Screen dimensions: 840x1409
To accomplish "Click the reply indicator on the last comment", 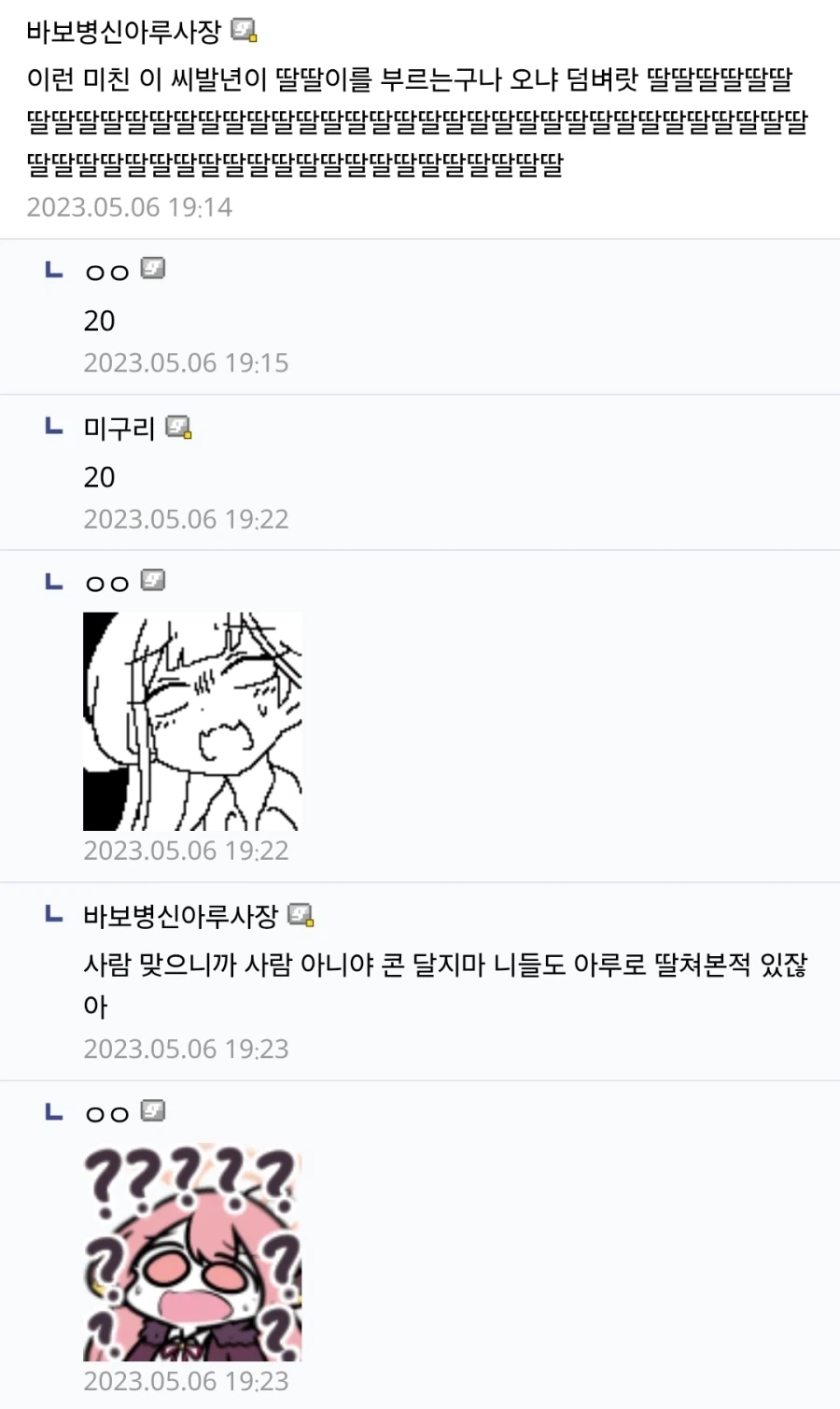I will coord(53,1112).
